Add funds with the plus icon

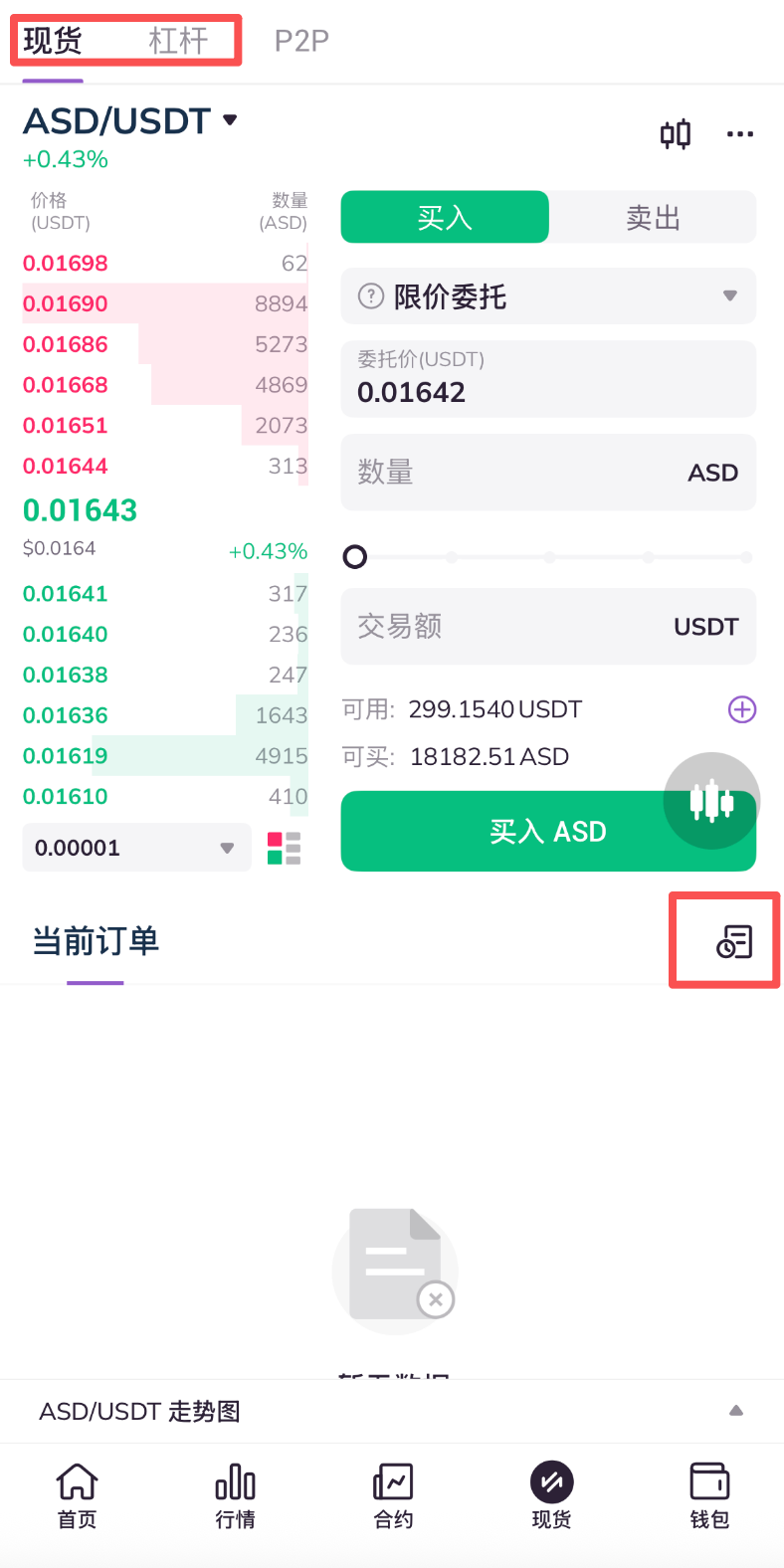click(742, 709)
